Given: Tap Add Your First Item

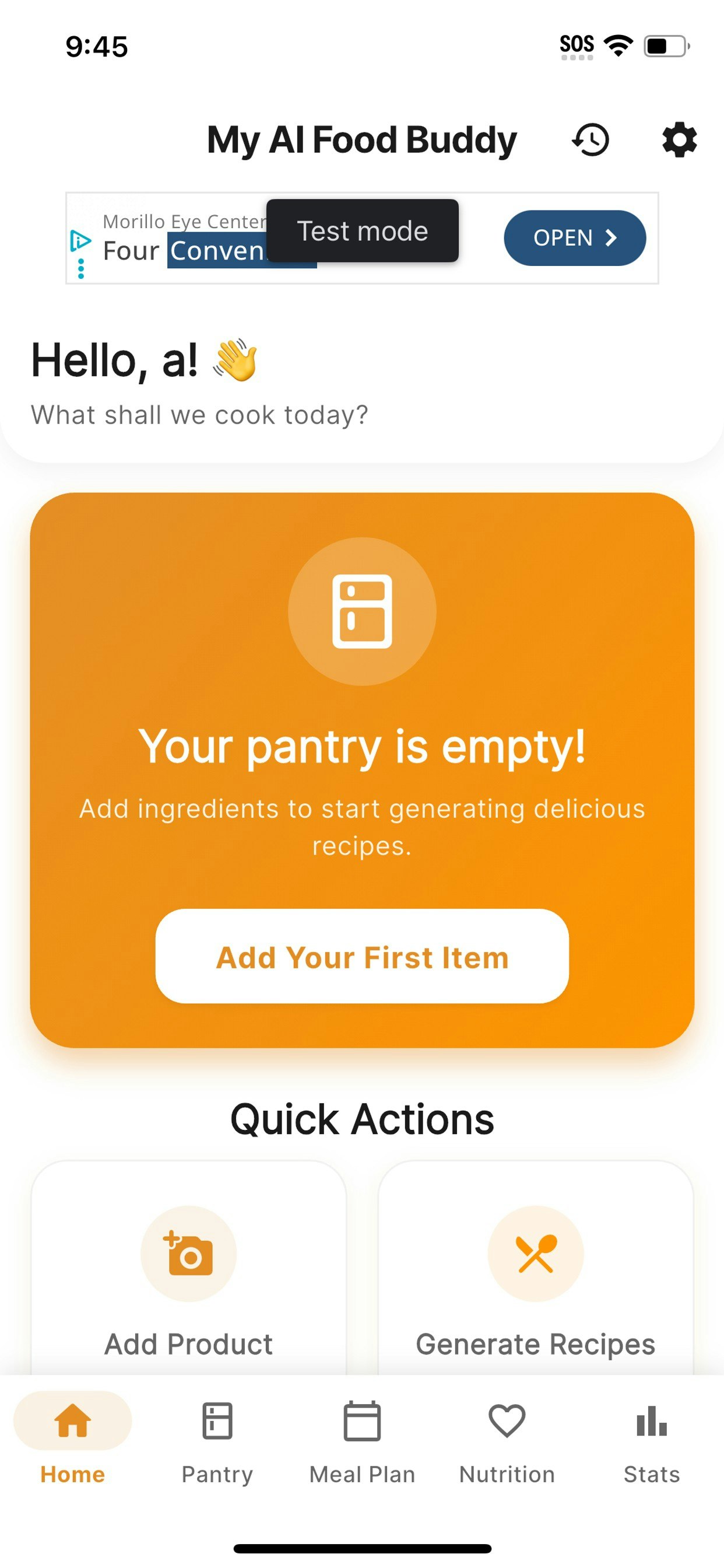Looking at the screenshot, I should 361,957.
